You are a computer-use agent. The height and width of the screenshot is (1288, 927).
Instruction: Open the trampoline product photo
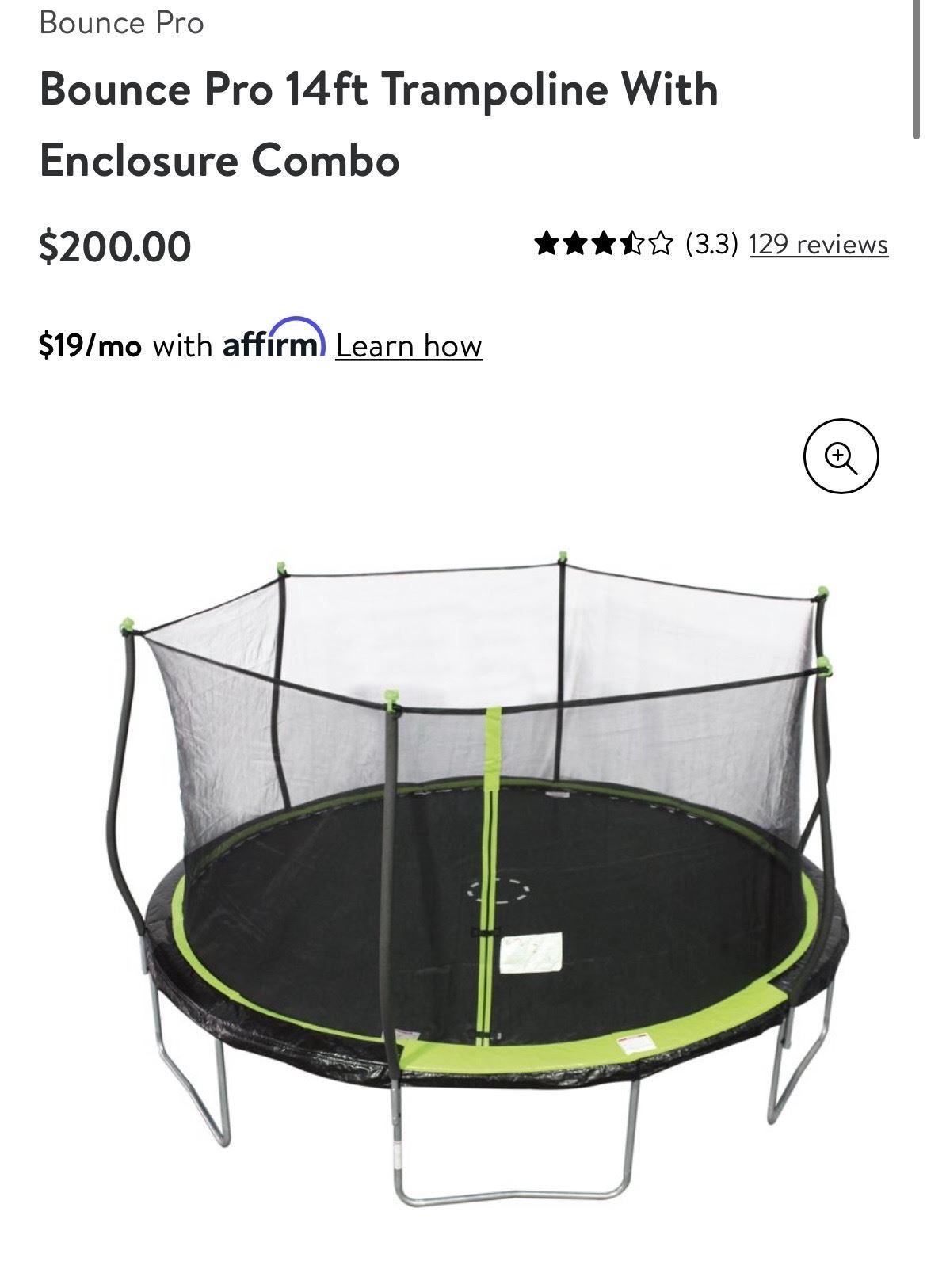[479, 879]
